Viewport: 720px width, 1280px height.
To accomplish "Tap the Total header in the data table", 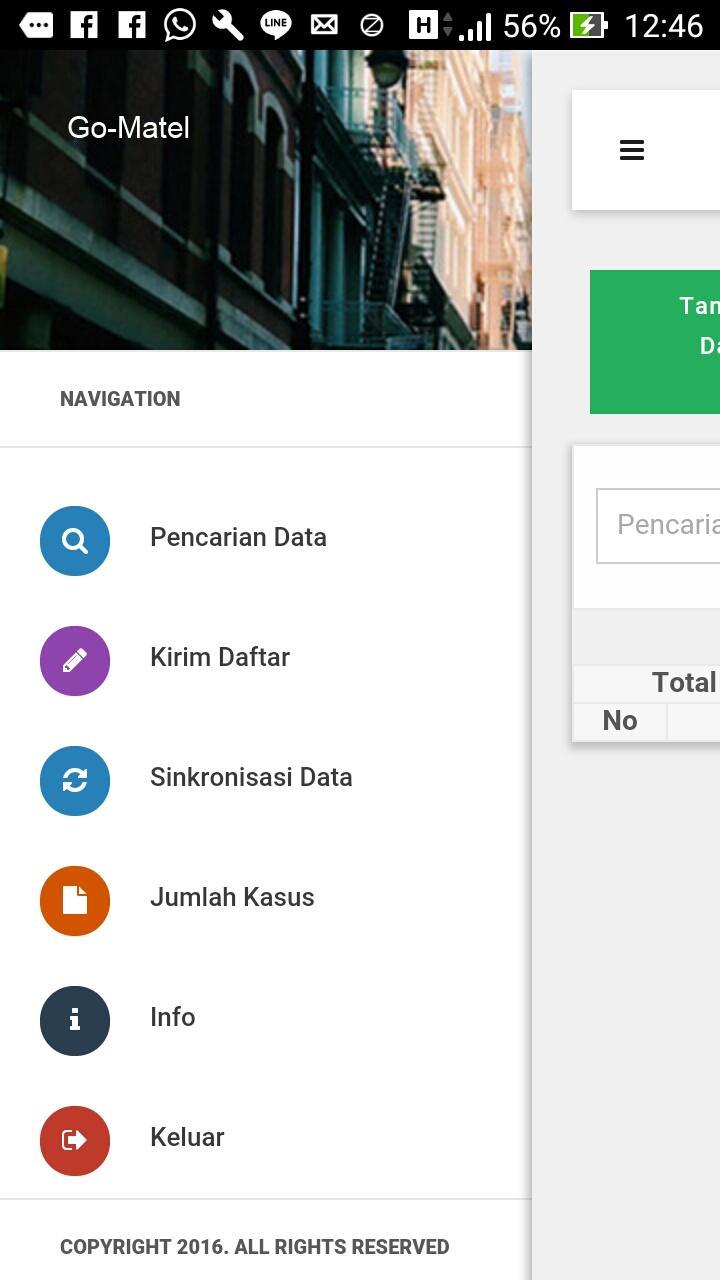I will 684,682.
